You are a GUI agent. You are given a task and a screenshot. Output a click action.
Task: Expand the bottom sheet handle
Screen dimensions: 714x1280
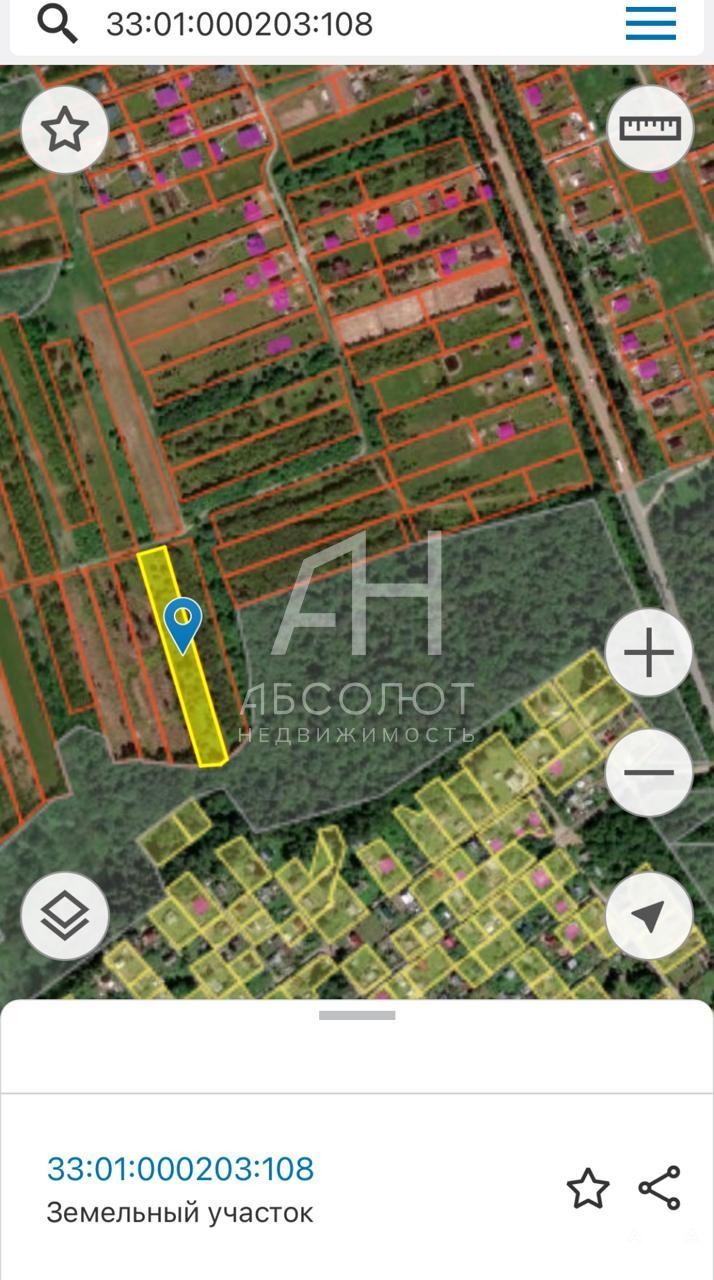point(357,1015)
